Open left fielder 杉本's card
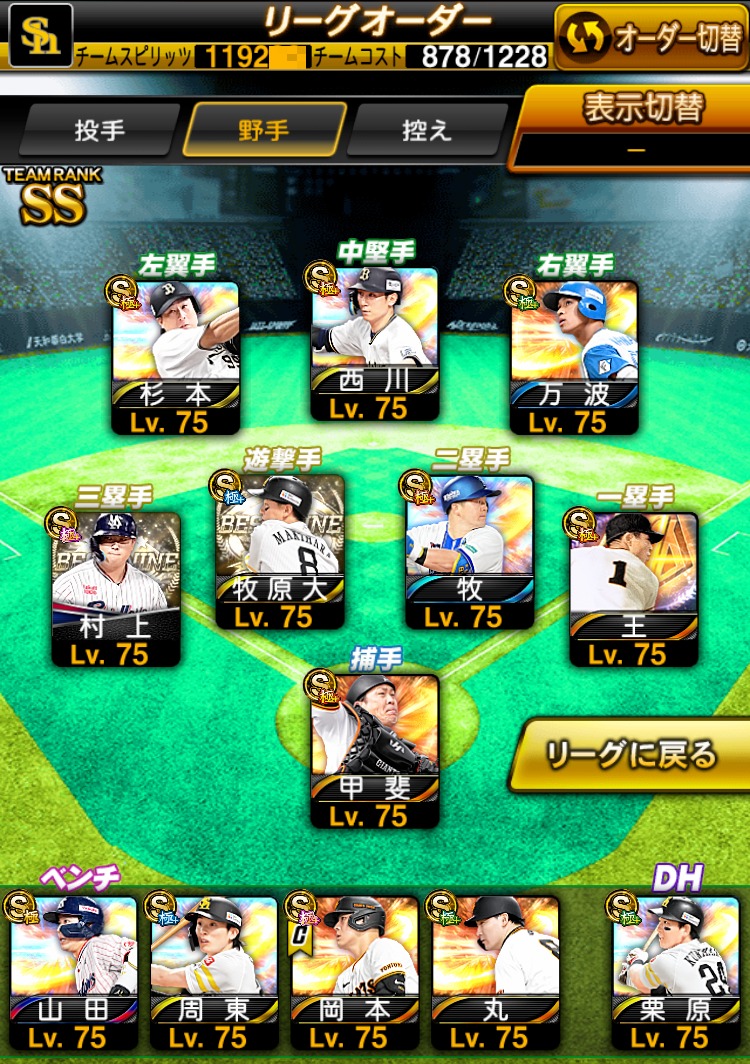750x1064 pixels. tap(176, 355)
